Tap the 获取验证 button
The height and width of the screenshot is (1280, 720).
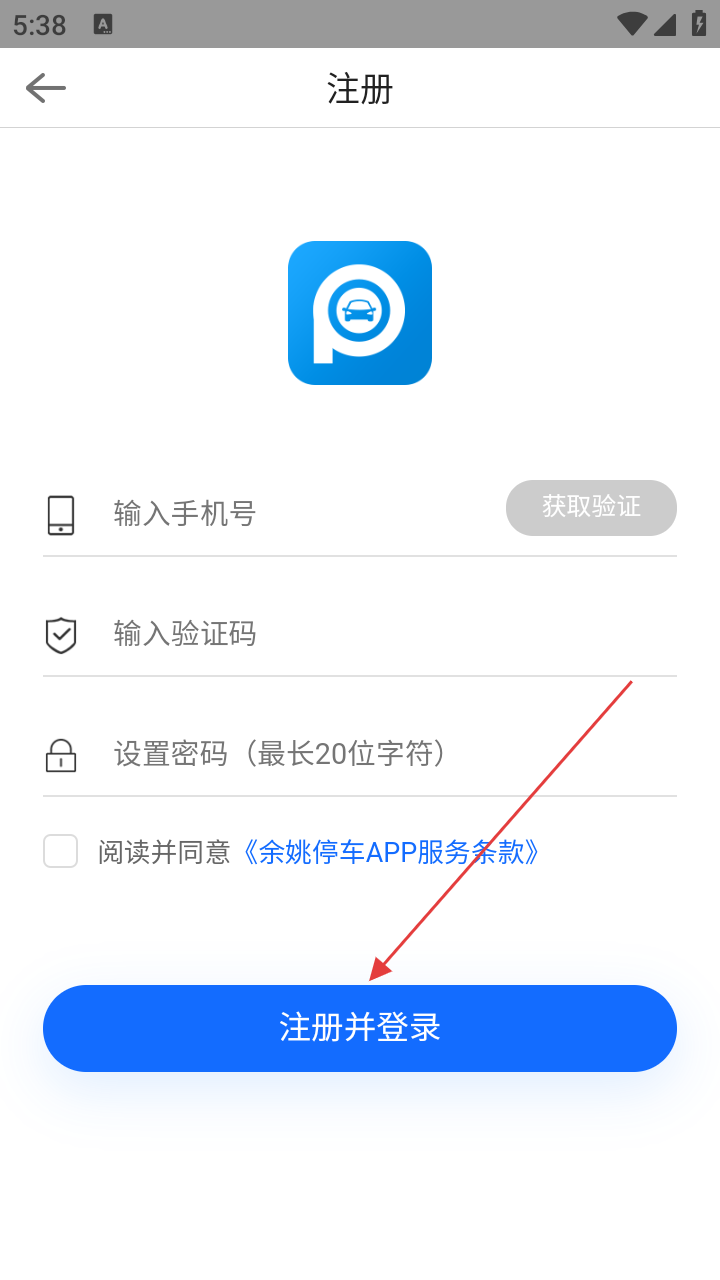[591, 508]
